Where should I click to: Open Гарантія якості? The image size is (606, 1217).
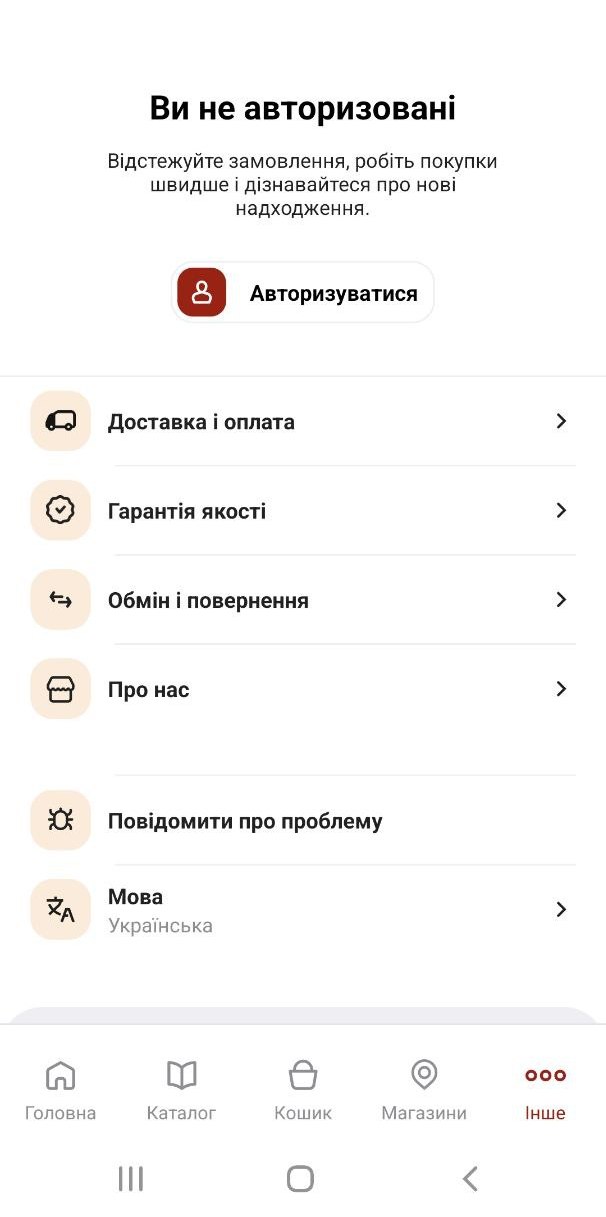point(302,511)
